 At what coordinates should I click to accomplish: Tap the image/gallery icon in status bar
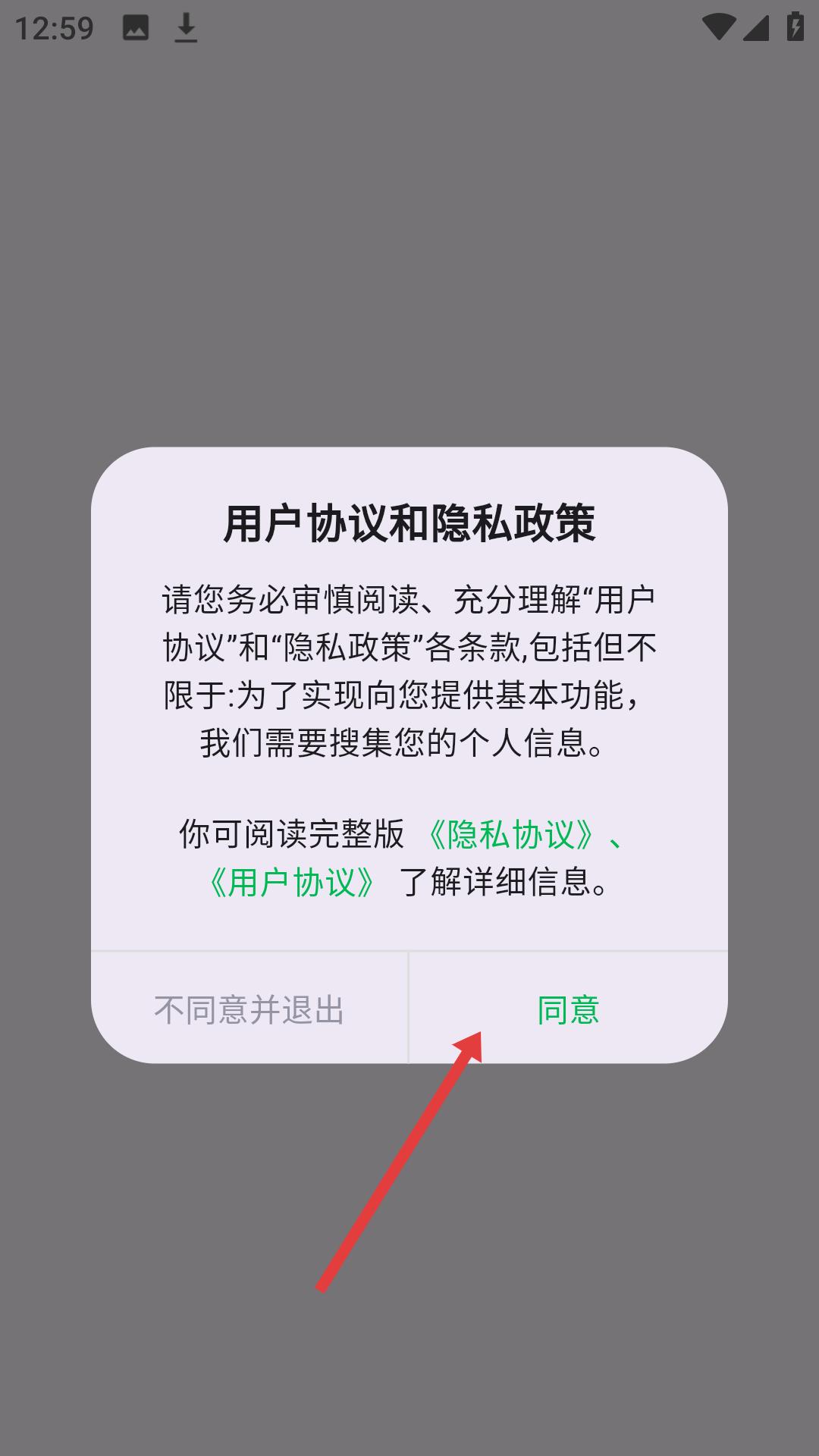click(135, 27)
